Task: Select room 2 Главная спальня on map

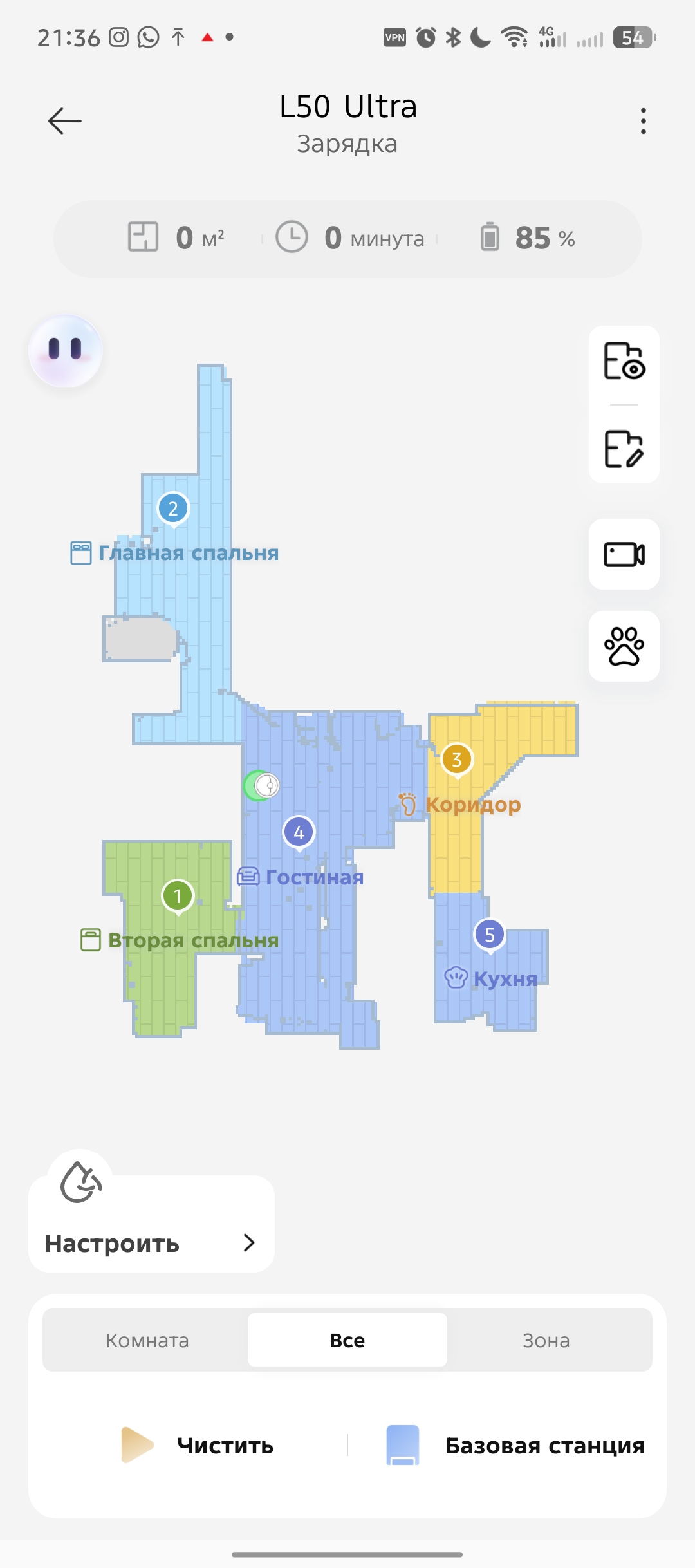Action: tap(173, 509)
